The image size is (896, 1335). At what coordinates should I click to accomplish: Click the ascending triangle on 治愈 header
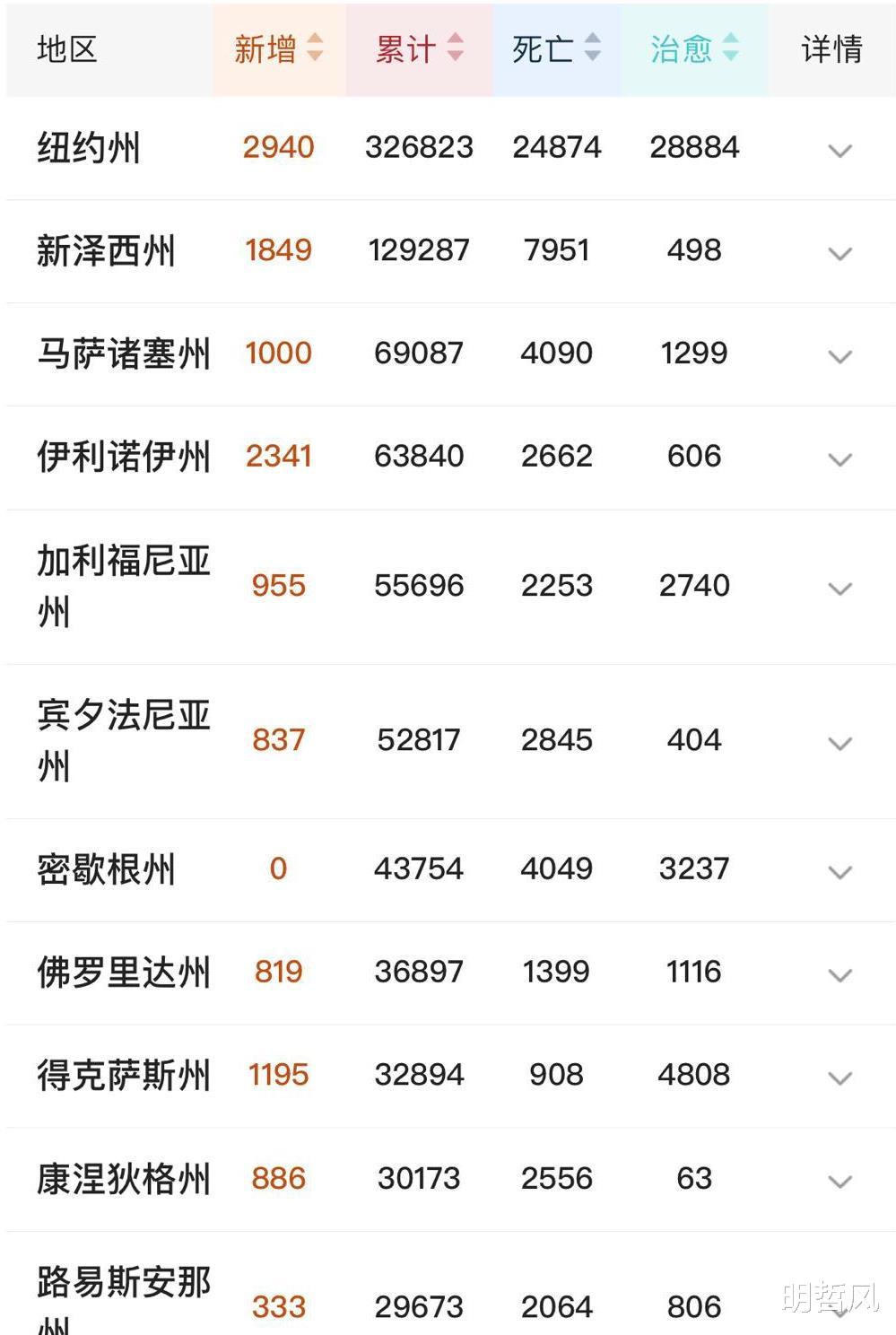tap(733, 39)
